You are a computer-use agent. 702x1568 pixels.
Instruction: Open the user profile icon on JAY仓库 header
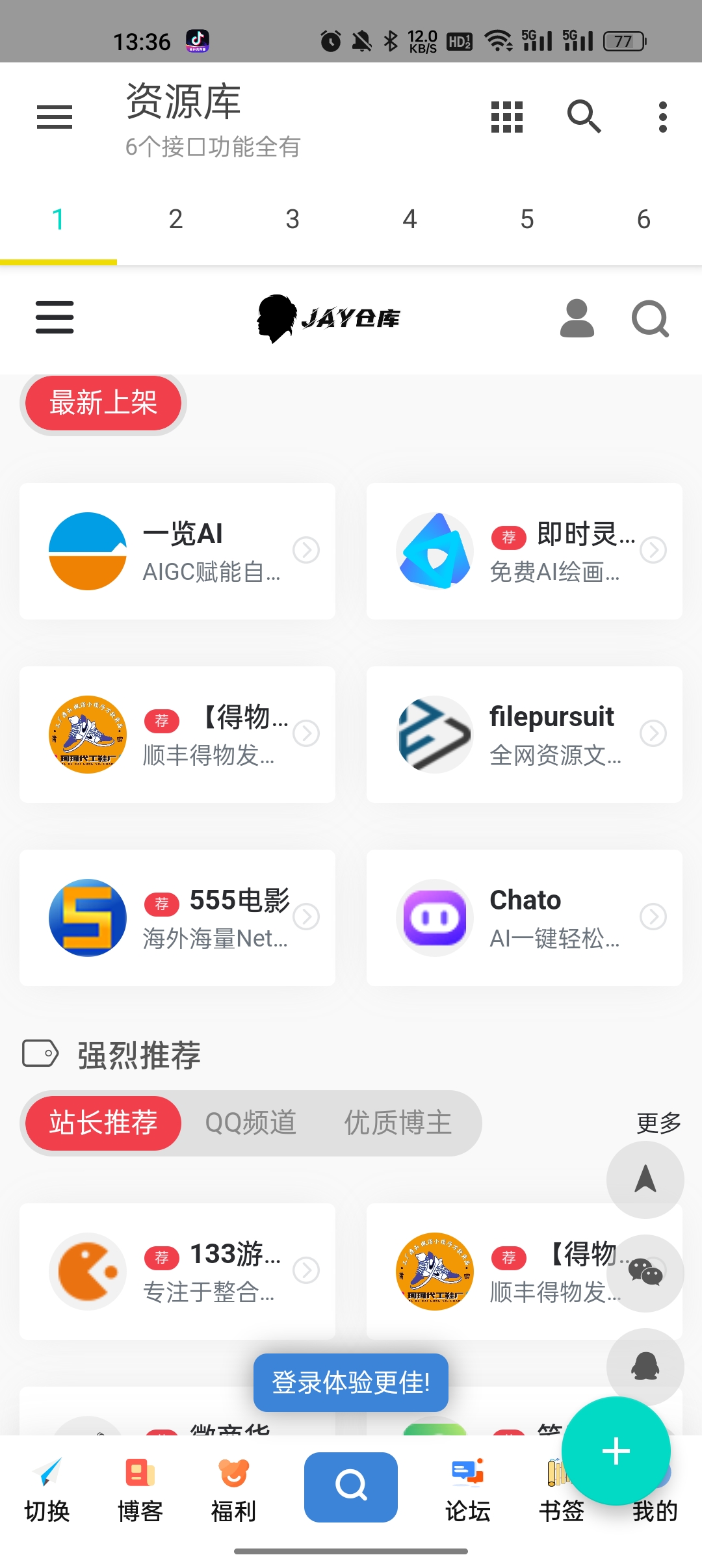point(576,319)
